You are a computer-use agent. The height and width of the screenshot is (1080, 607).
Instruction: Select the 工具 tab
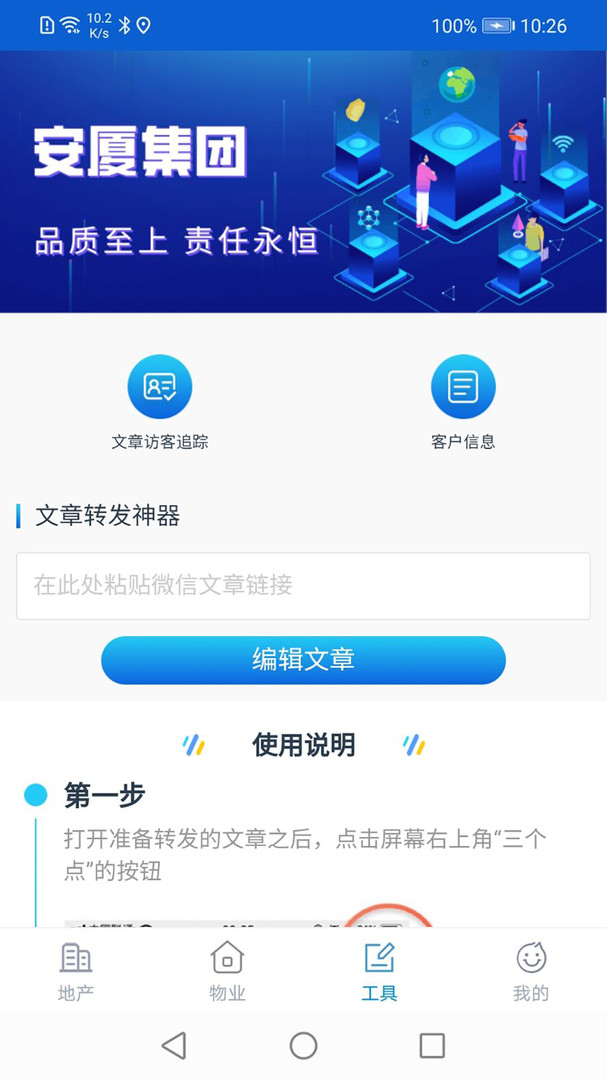[379, 970]
